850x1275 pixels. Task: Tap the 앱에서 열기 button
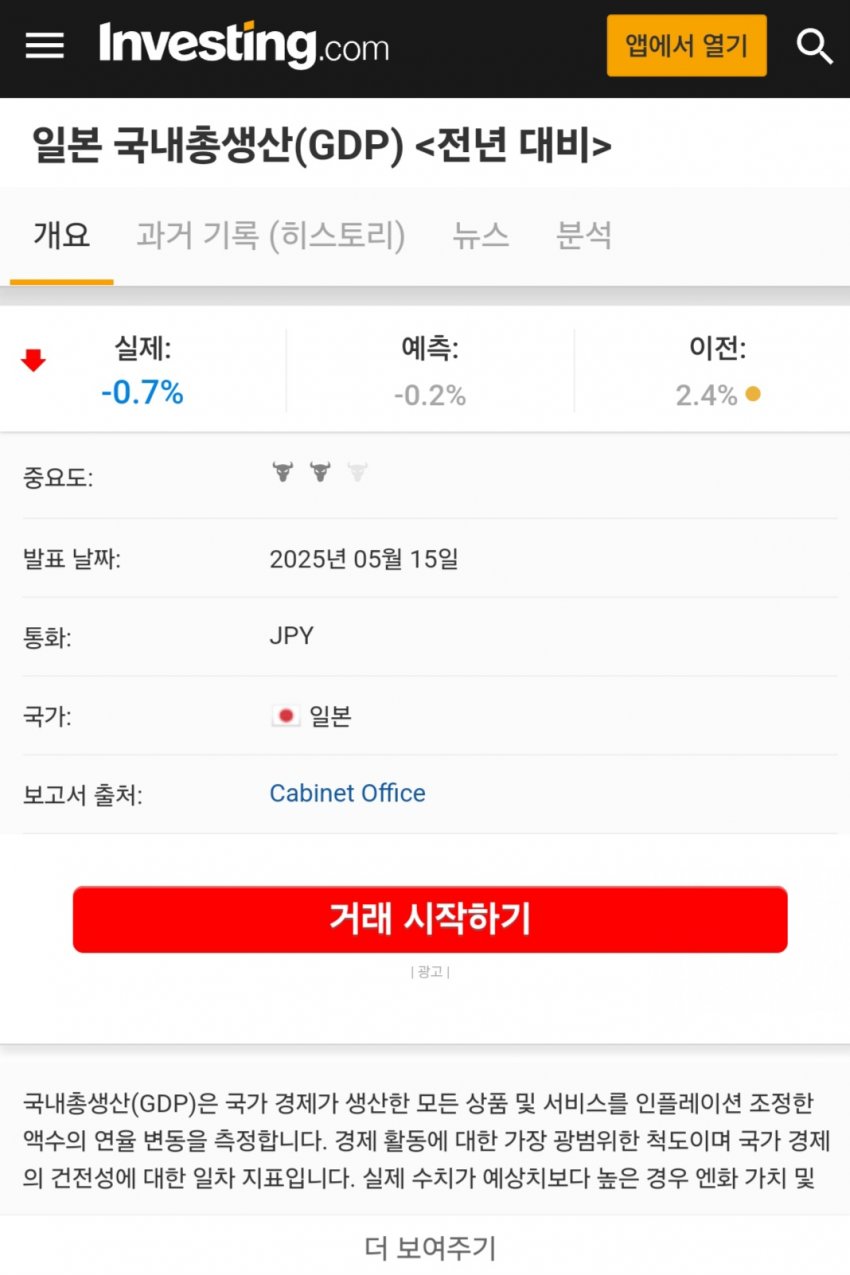[686, 46]
